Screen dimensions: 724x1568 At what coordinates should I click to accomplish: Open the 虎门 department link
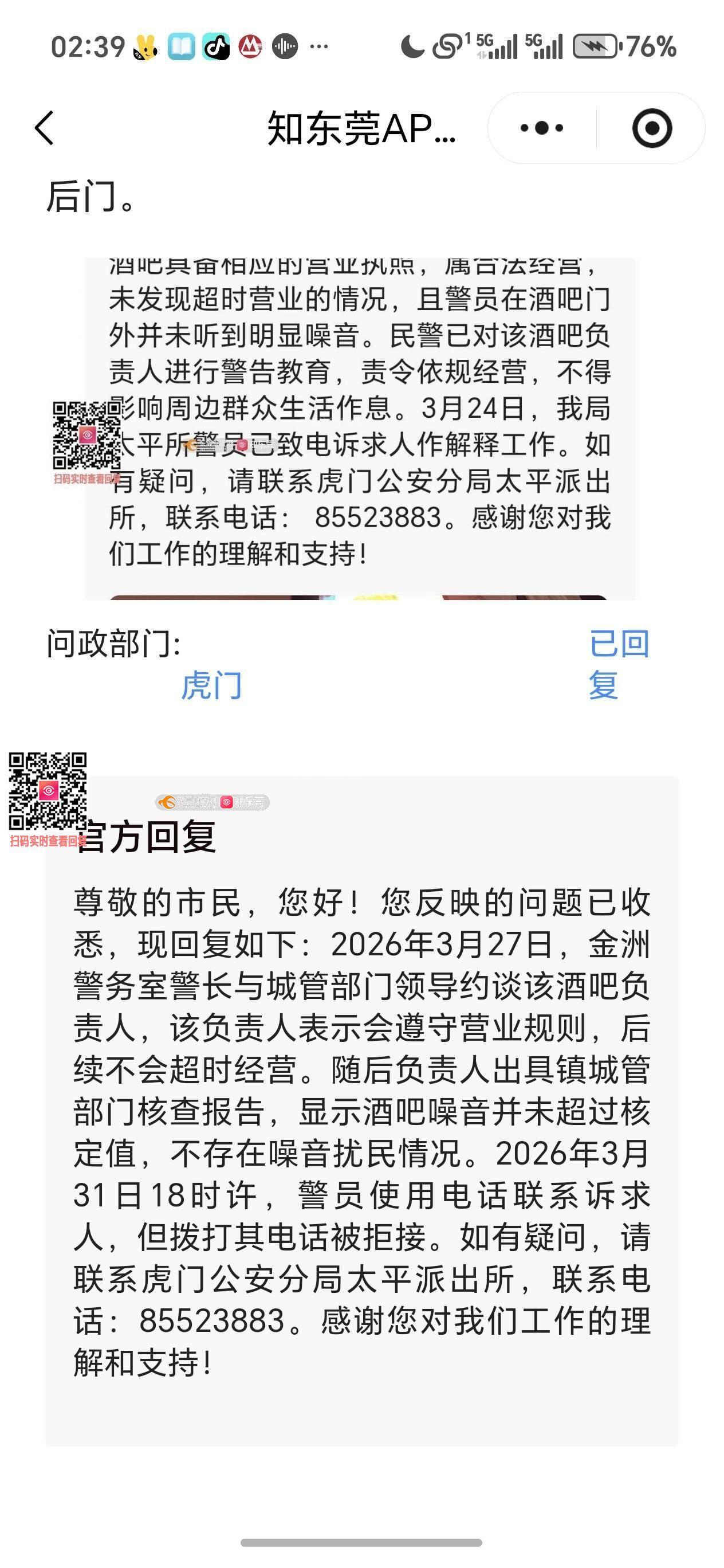coord(211,685)
